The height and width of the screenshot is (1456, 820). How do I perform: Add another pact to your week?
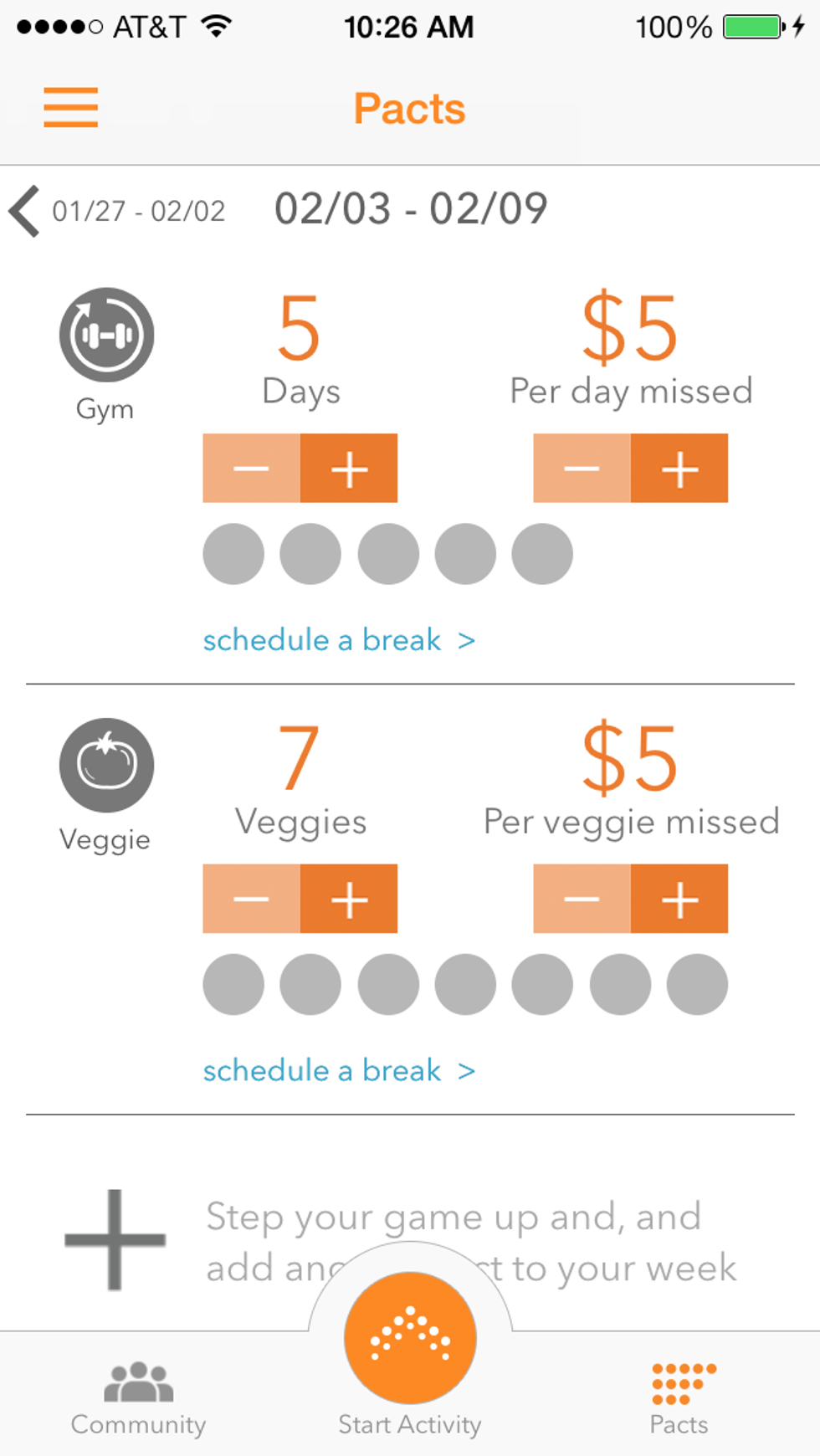click(x=115, y=1240)
